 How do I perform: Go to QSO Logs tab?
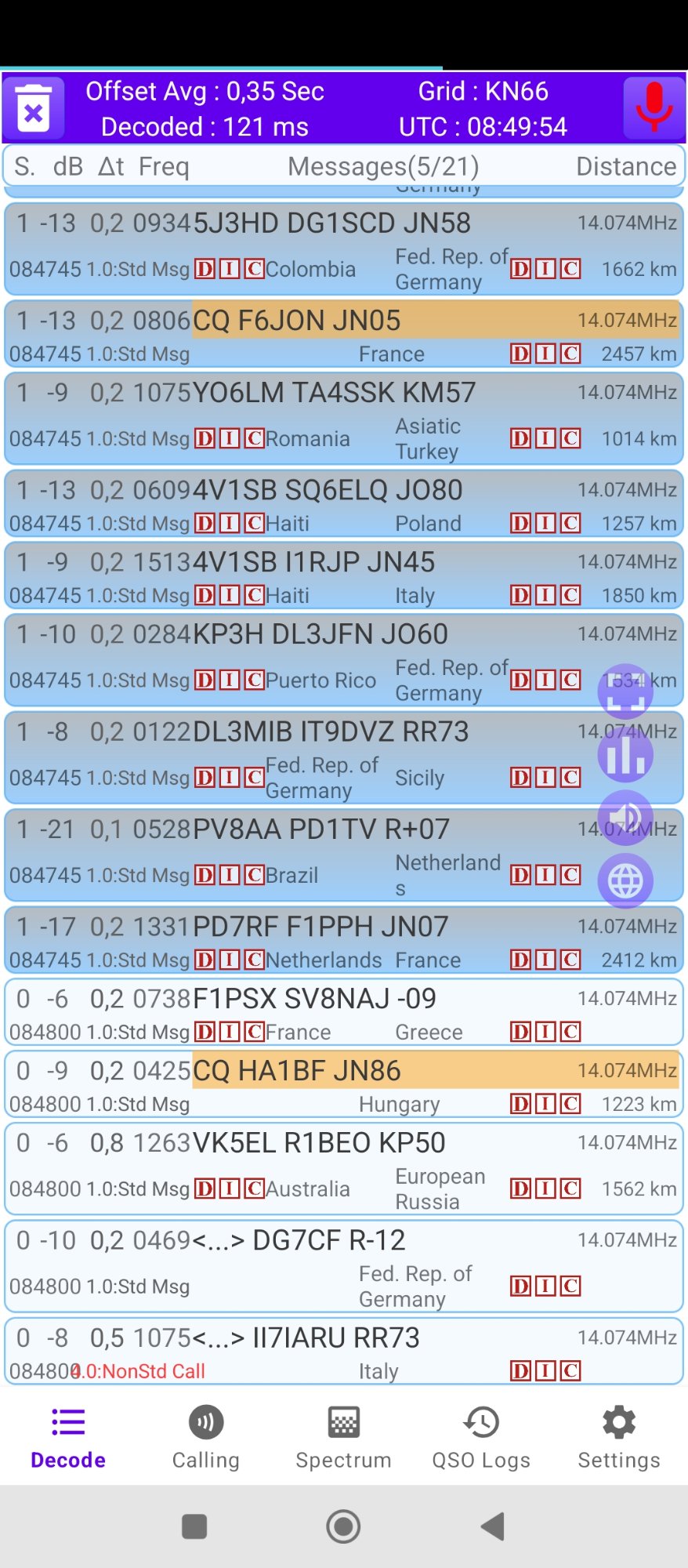[481, 1439]
